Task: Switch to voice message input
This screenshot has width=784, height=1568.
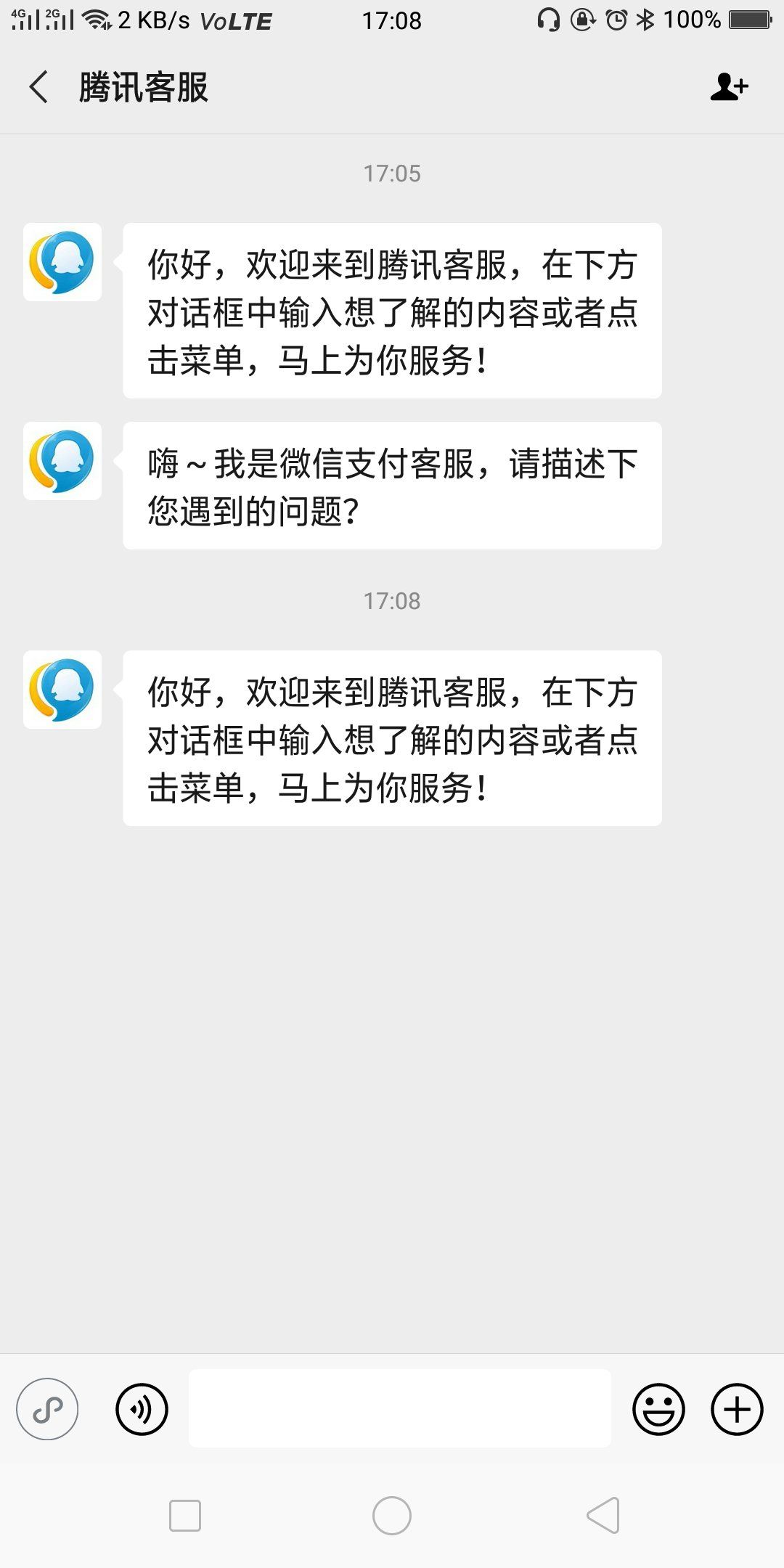Action: point(142,1409)
